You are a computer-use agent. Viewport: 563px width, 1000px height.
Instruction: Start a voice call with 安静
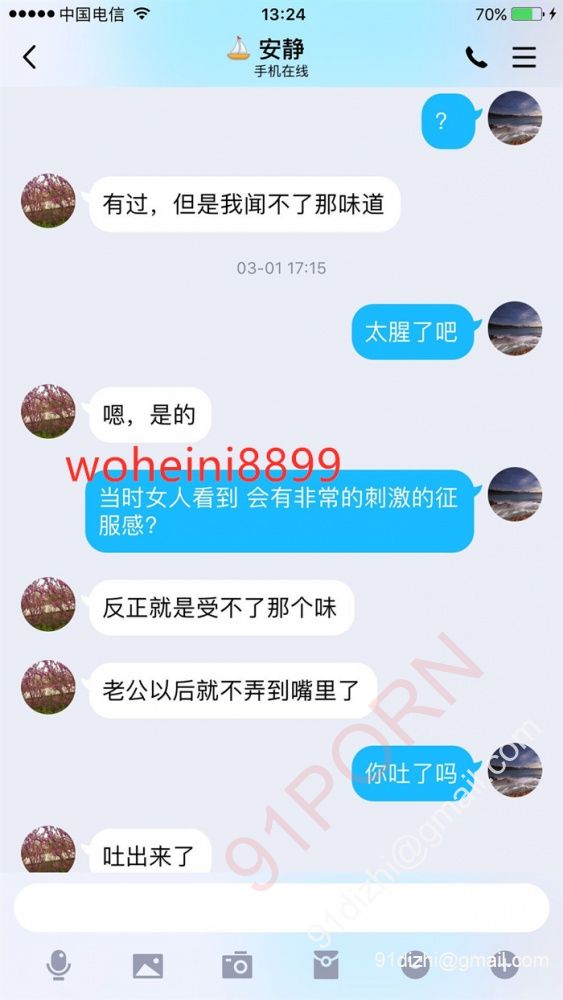476,58
